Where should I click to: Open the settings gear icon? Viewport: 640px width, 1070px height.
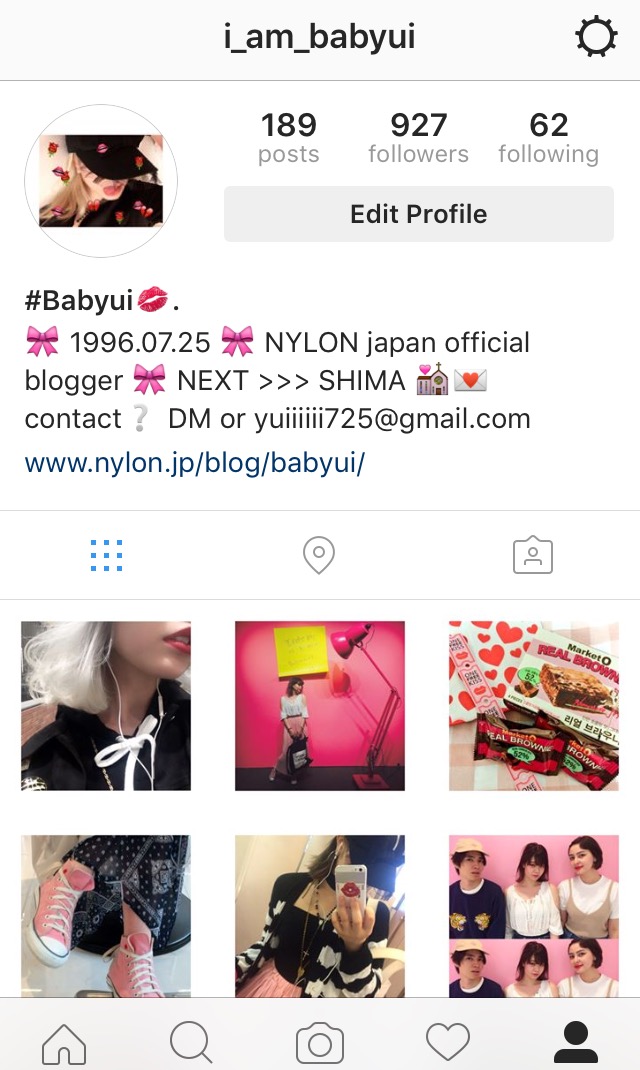click(596, 38)
